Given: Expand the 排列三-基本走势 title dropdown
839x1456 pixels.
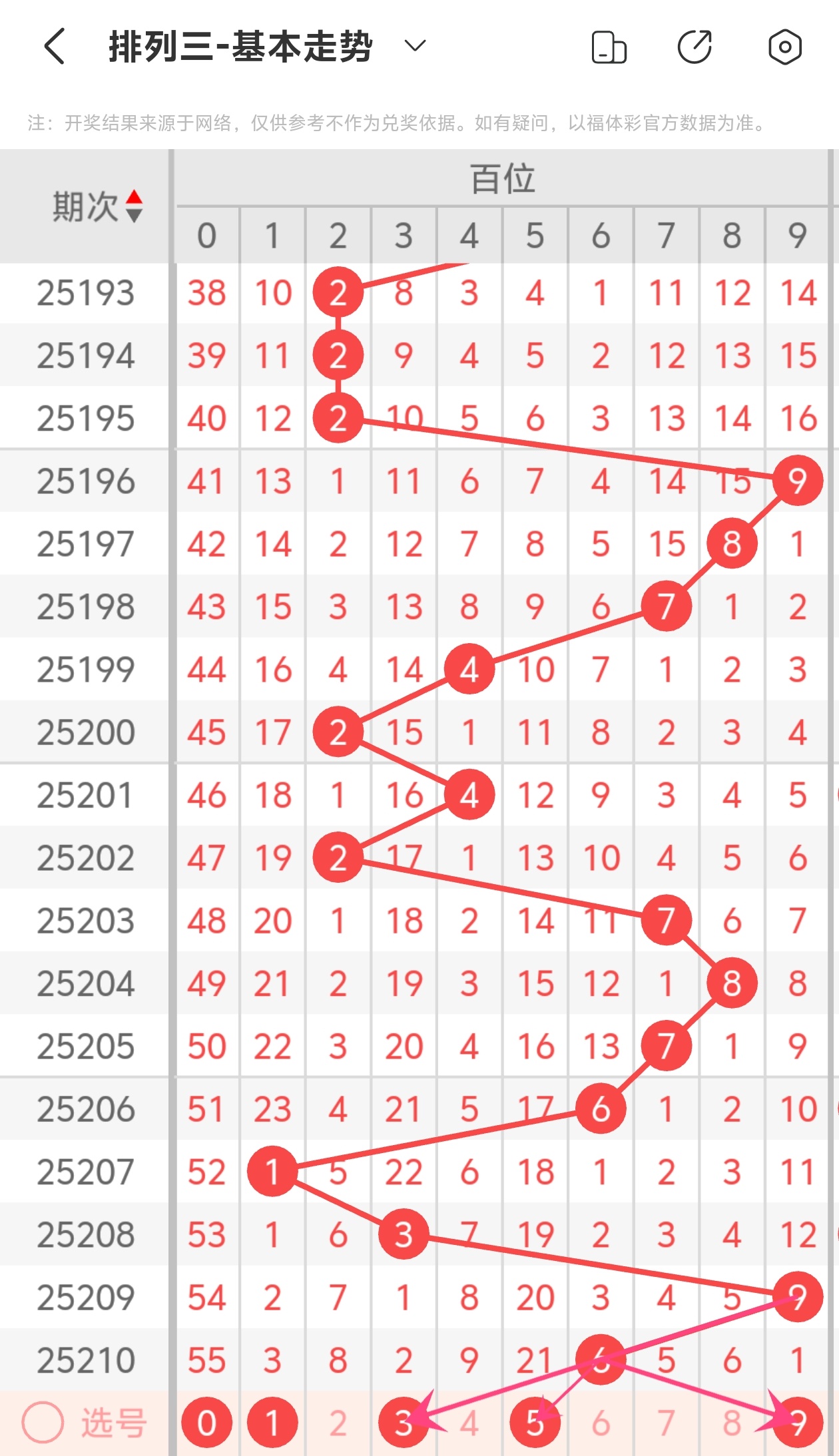Looking at the screenshot, I should click(415, 47).
